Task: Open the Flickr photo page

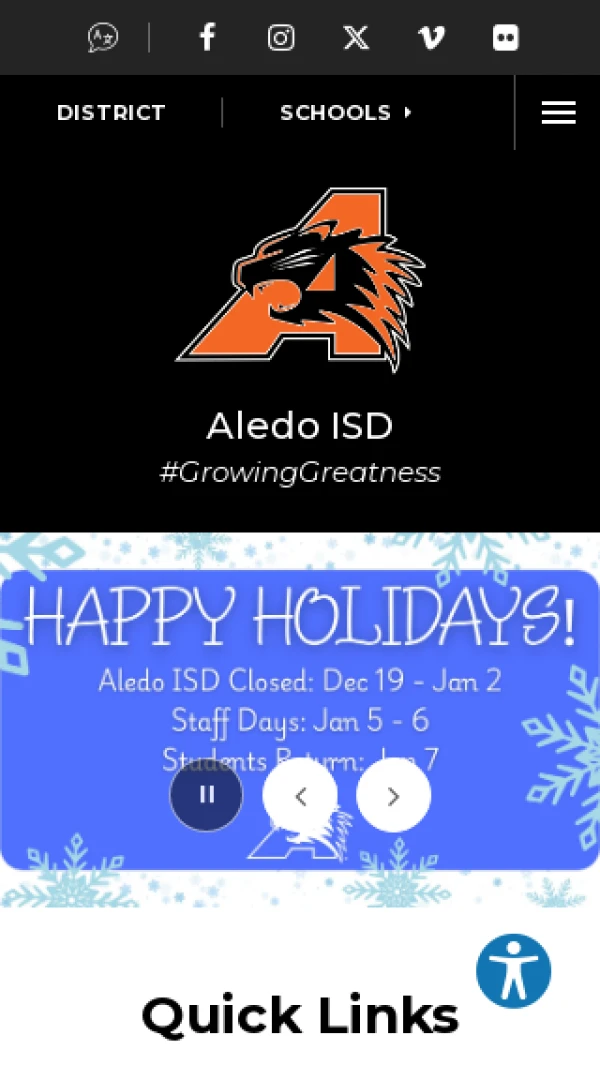Action: [506, 38]
